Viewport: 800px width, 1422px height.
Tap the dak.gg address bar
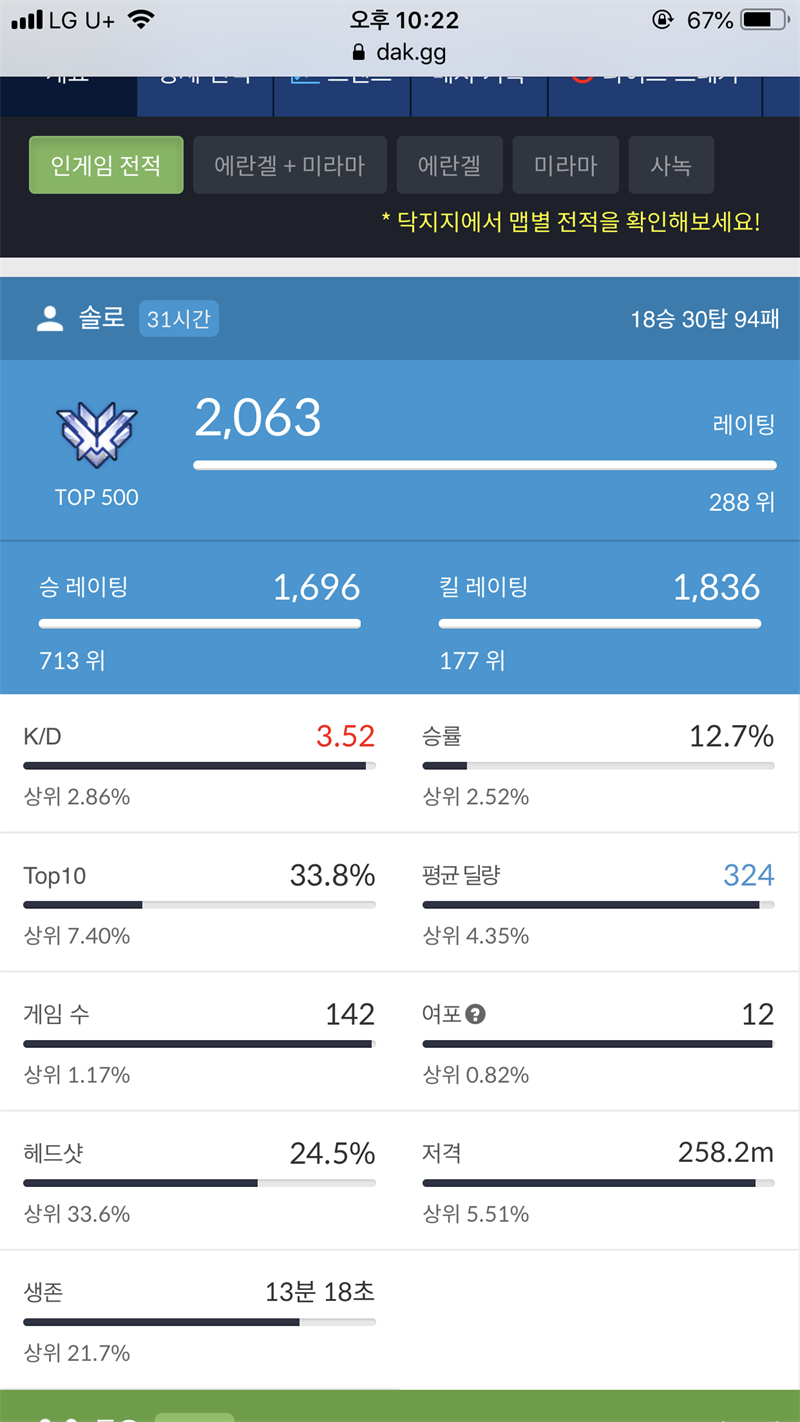[400, 52]
